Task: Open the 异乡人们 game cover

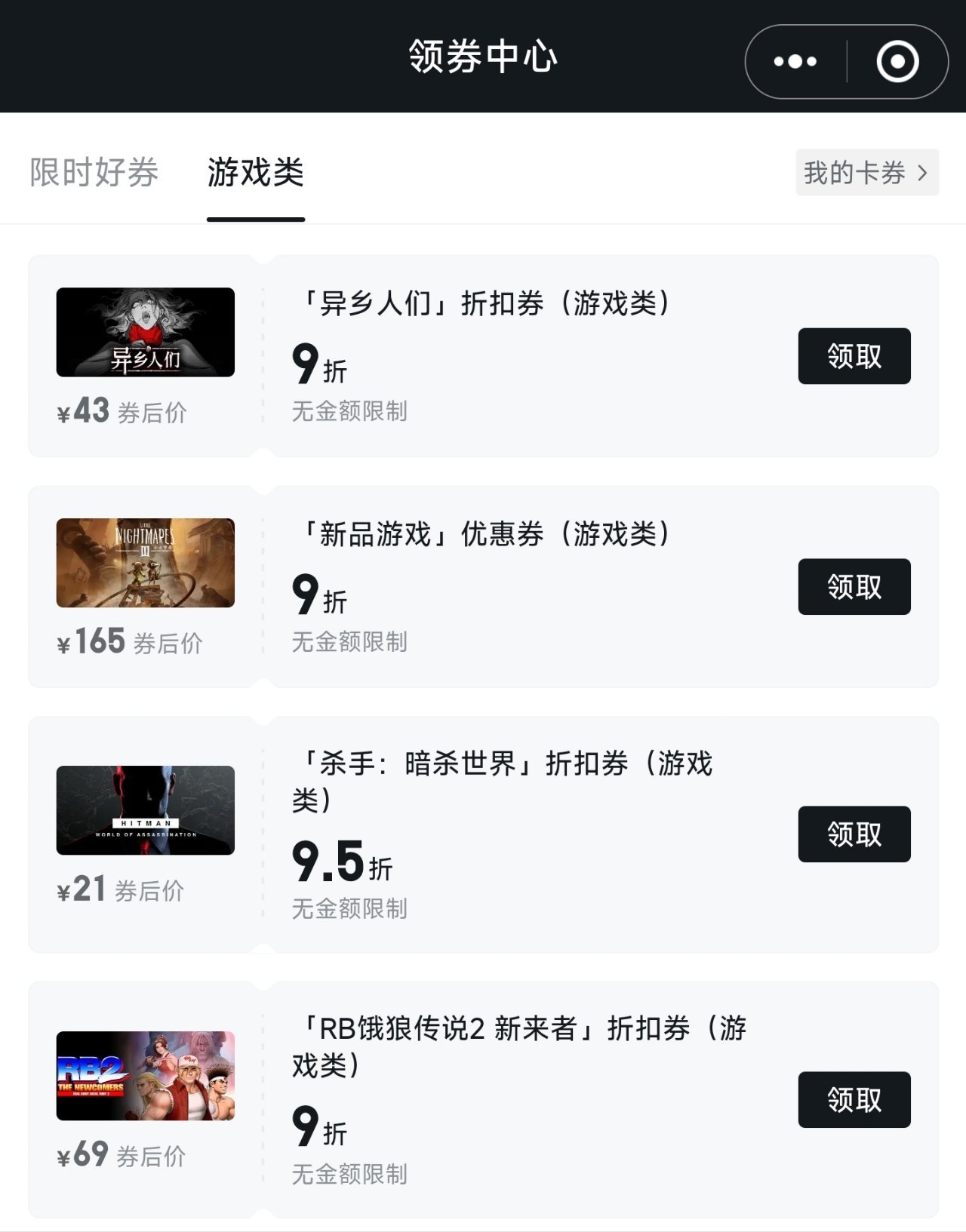Action: tap(145, 332)
